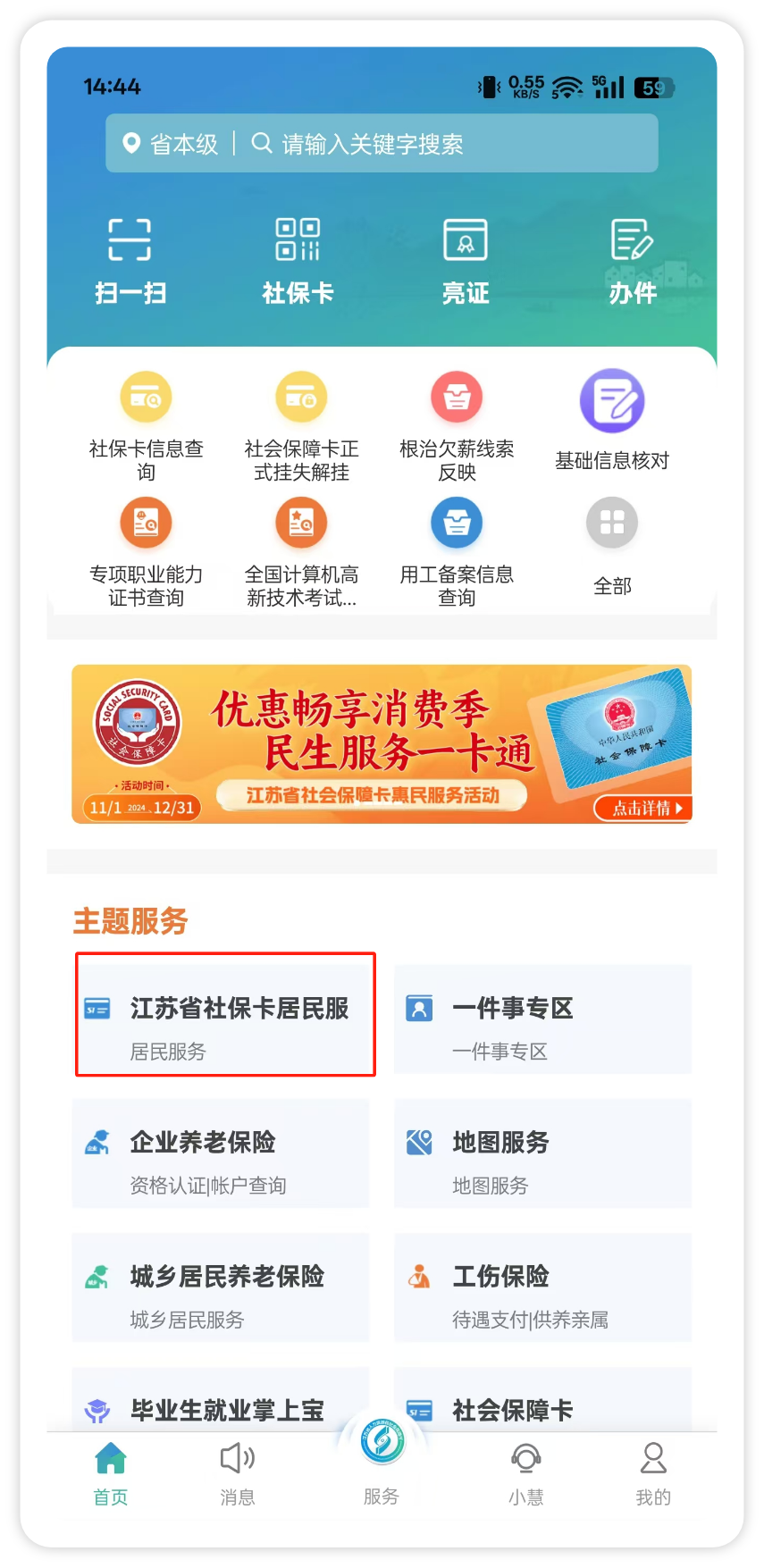Image resolution: width=764 pixels, height=1568 pixels.
Task: Open the 工伤保险 card
Action: (x=542, y=1287)
